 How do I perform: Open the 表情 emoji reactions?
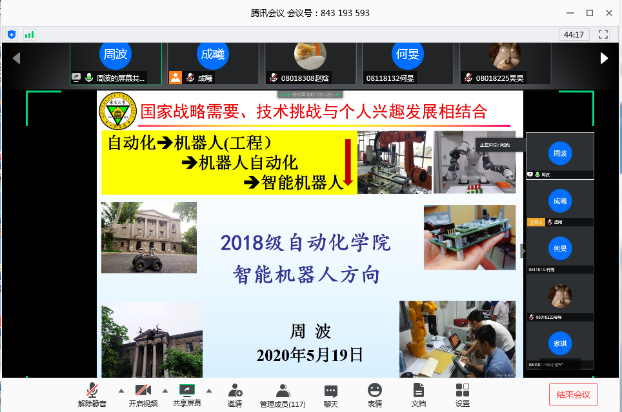point(374,393)
